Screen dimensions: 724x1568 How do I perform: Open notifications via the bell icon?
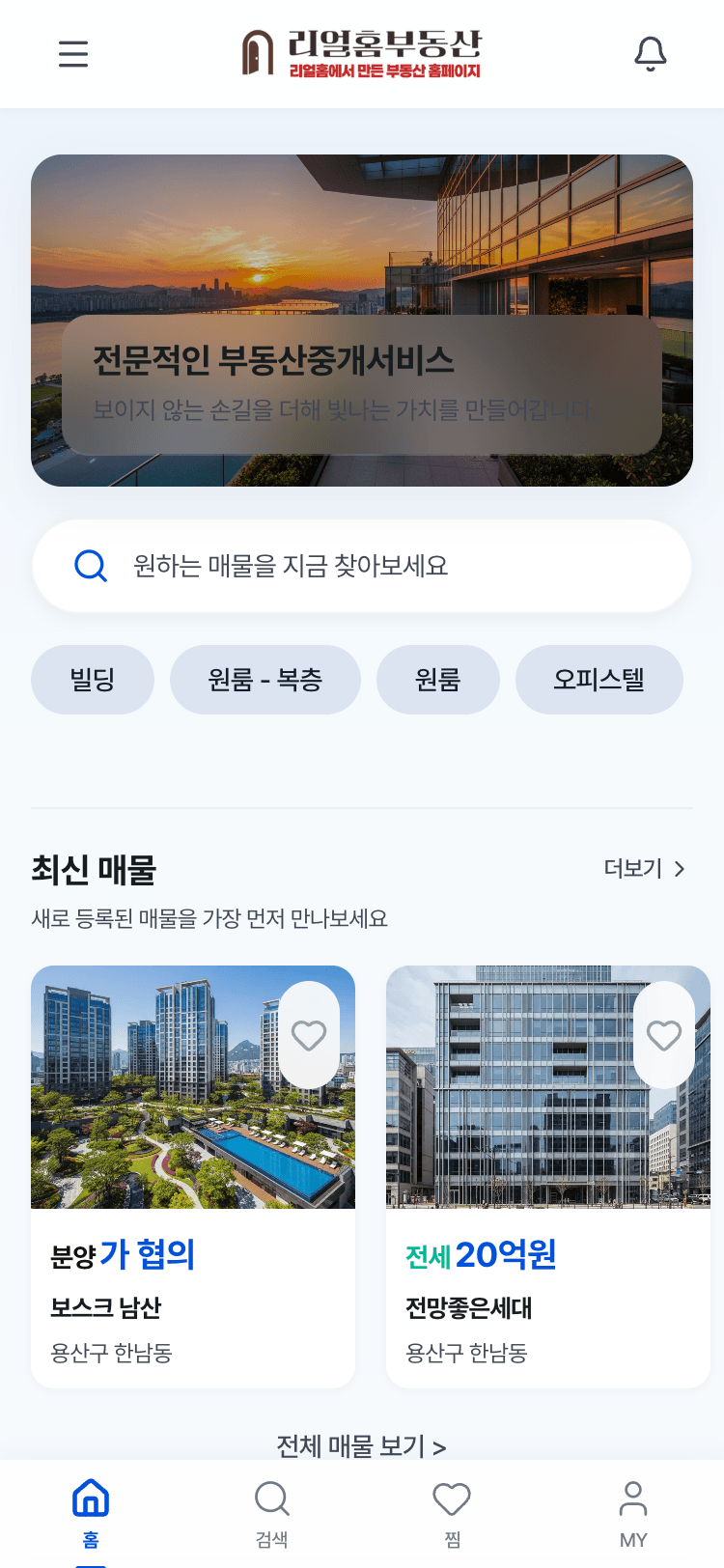(x=651, y=54)
